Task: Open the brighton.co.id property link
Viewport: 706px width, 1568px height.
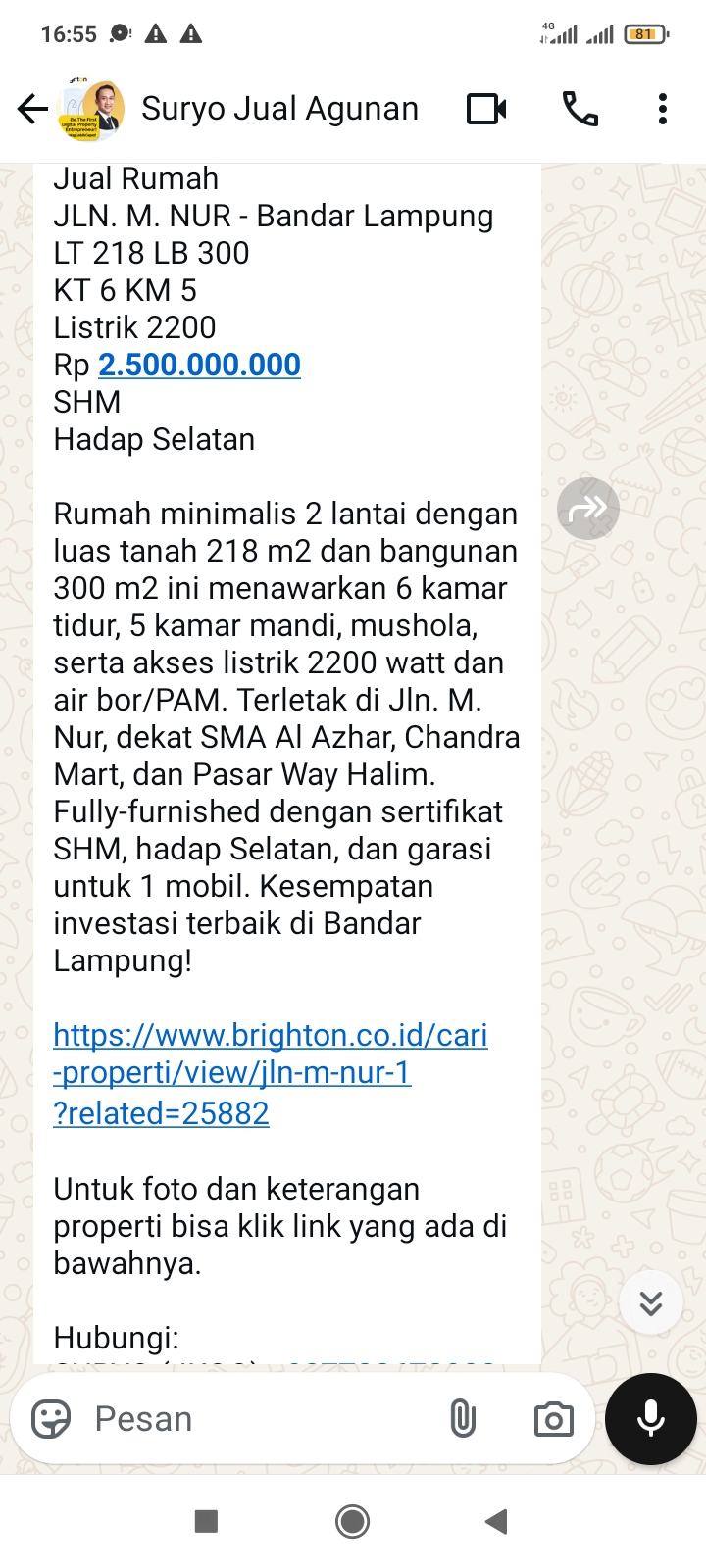Action: pyautogui.click(x=270, y=1073)
